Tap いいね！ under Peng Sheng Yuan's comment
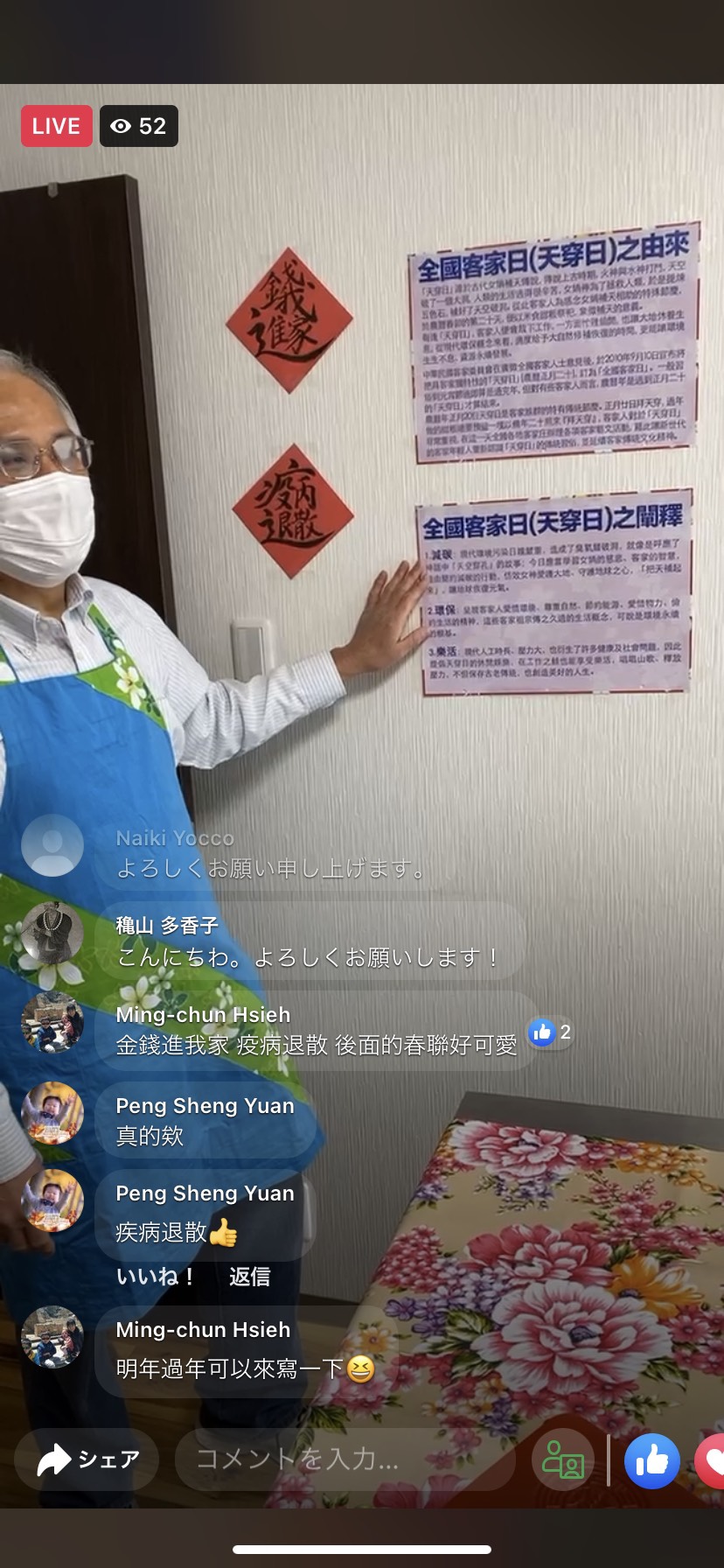This screenshot has width=724, height=1568. point(157,1277)
